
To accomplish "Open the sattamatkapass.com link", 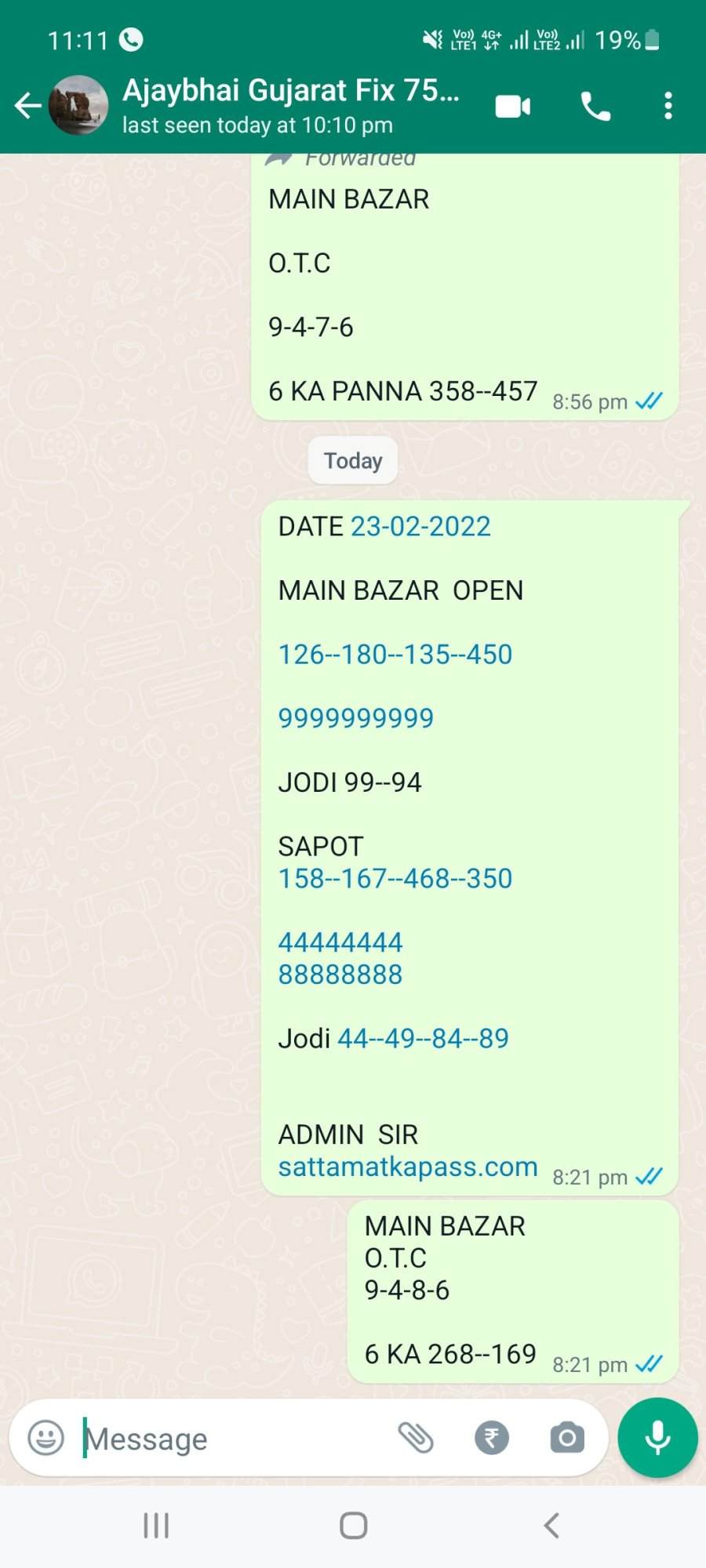I will pyautogui.click(x=408, y=1166).
